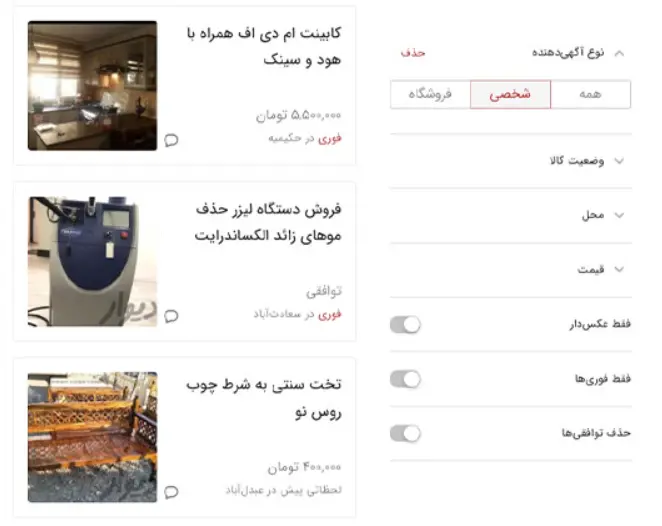Select the شخصی advertiser option
This screenshot has width=662, height=526.
click(x=510, y=94)
